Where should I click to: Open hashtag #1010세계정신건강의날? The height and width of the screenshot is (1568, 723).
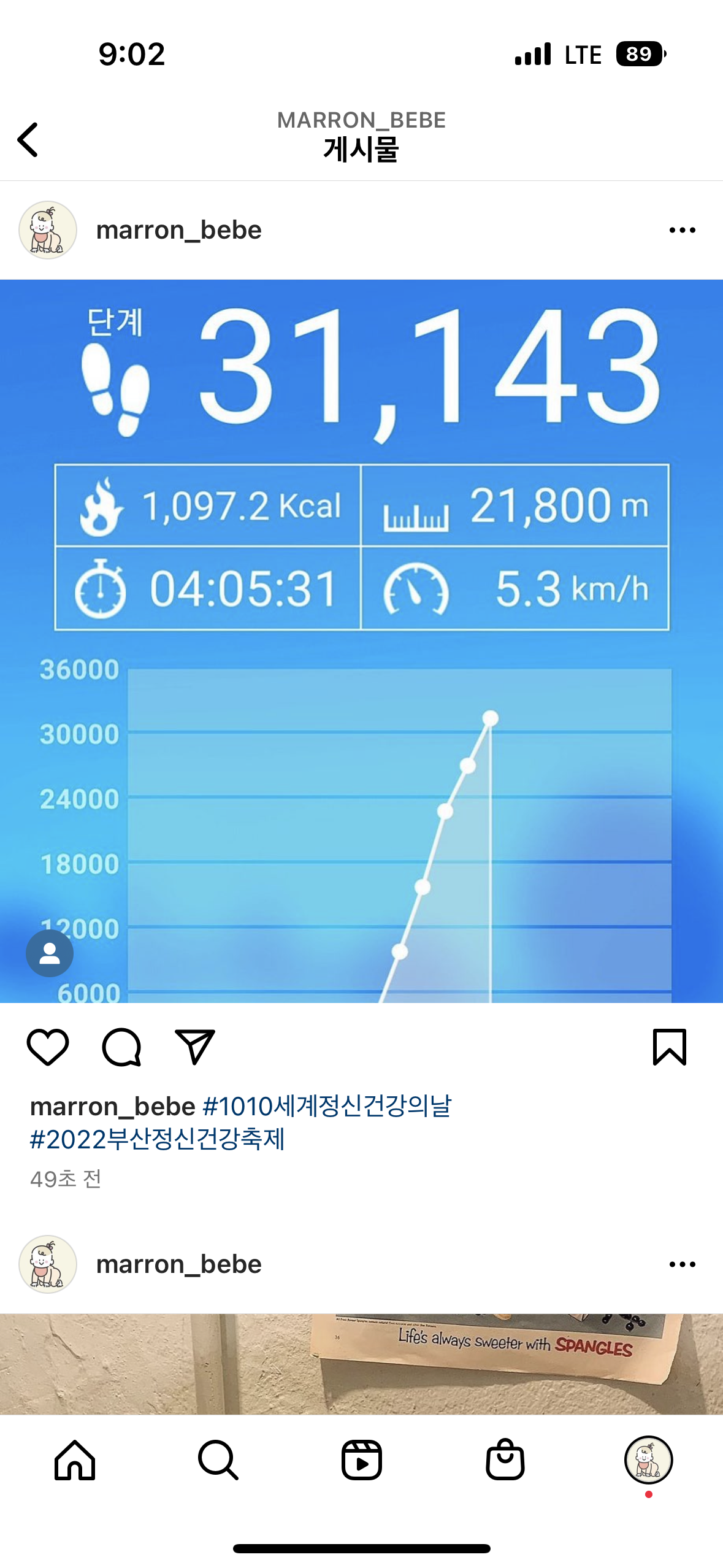pos(327,1106)
